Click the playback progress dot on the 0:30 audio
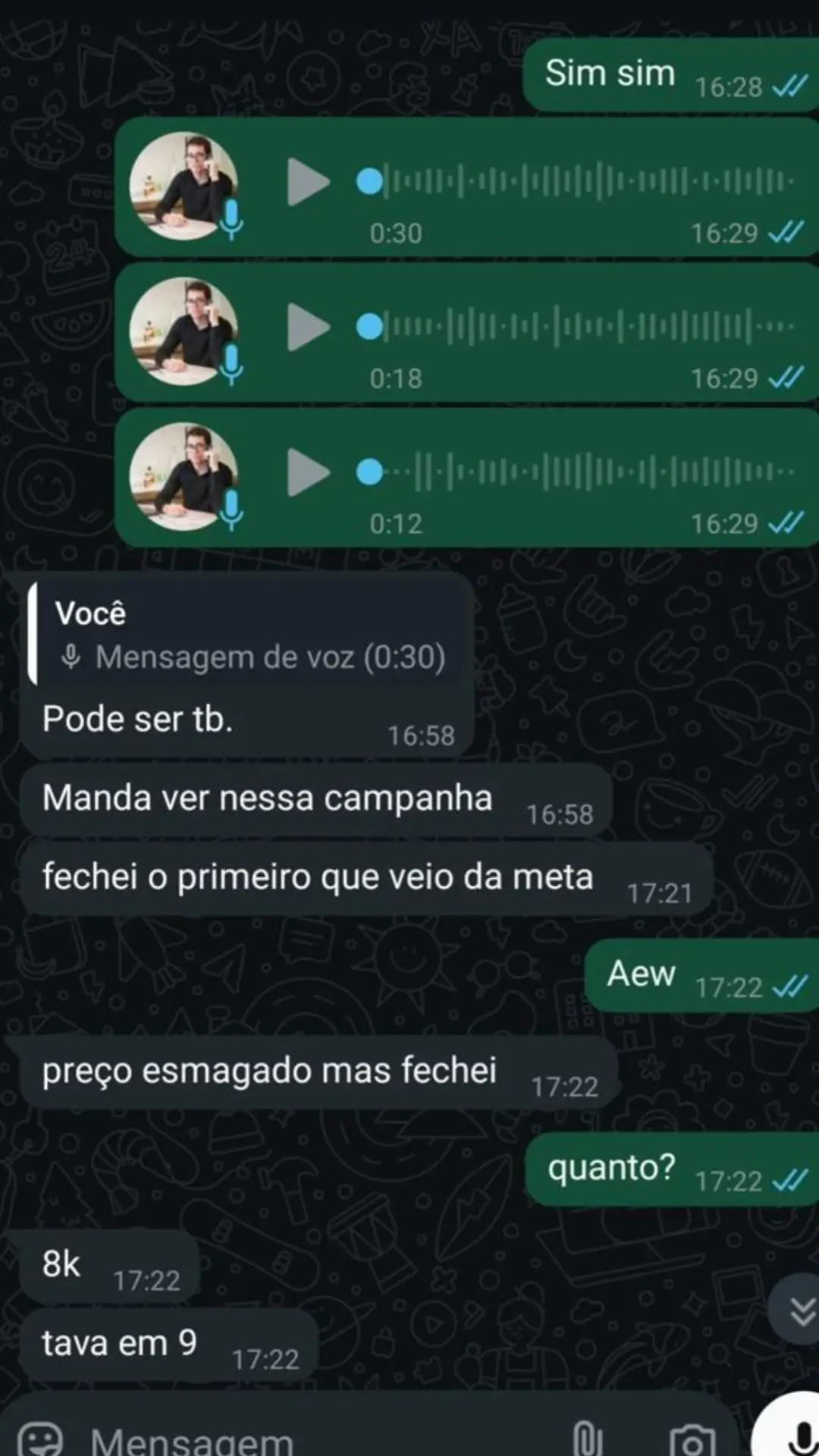This screenshot has height=1456, width=819. pos(371,182)
